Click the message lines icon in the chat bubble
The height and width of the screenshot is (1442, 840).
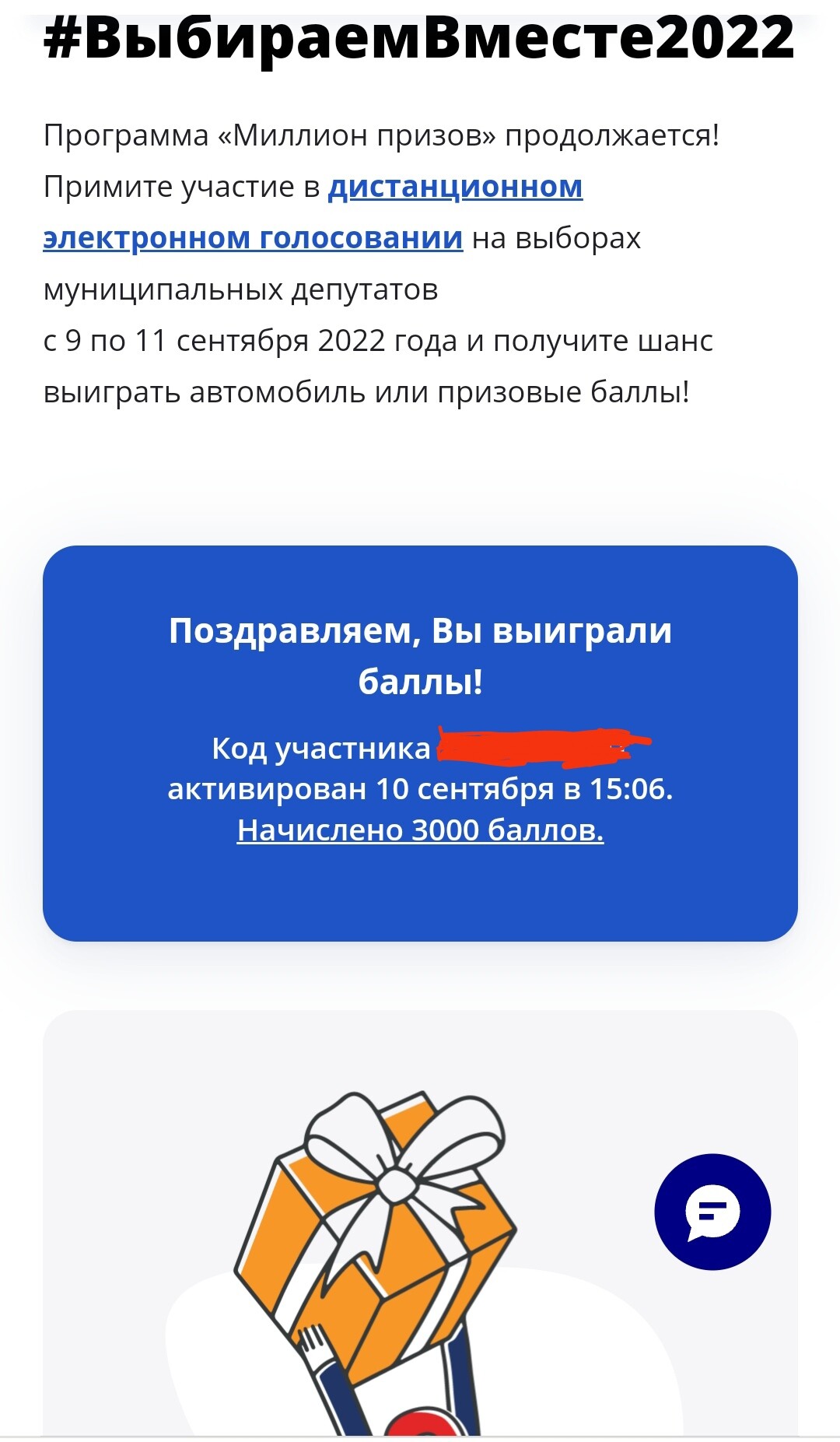click(712, 1211)
